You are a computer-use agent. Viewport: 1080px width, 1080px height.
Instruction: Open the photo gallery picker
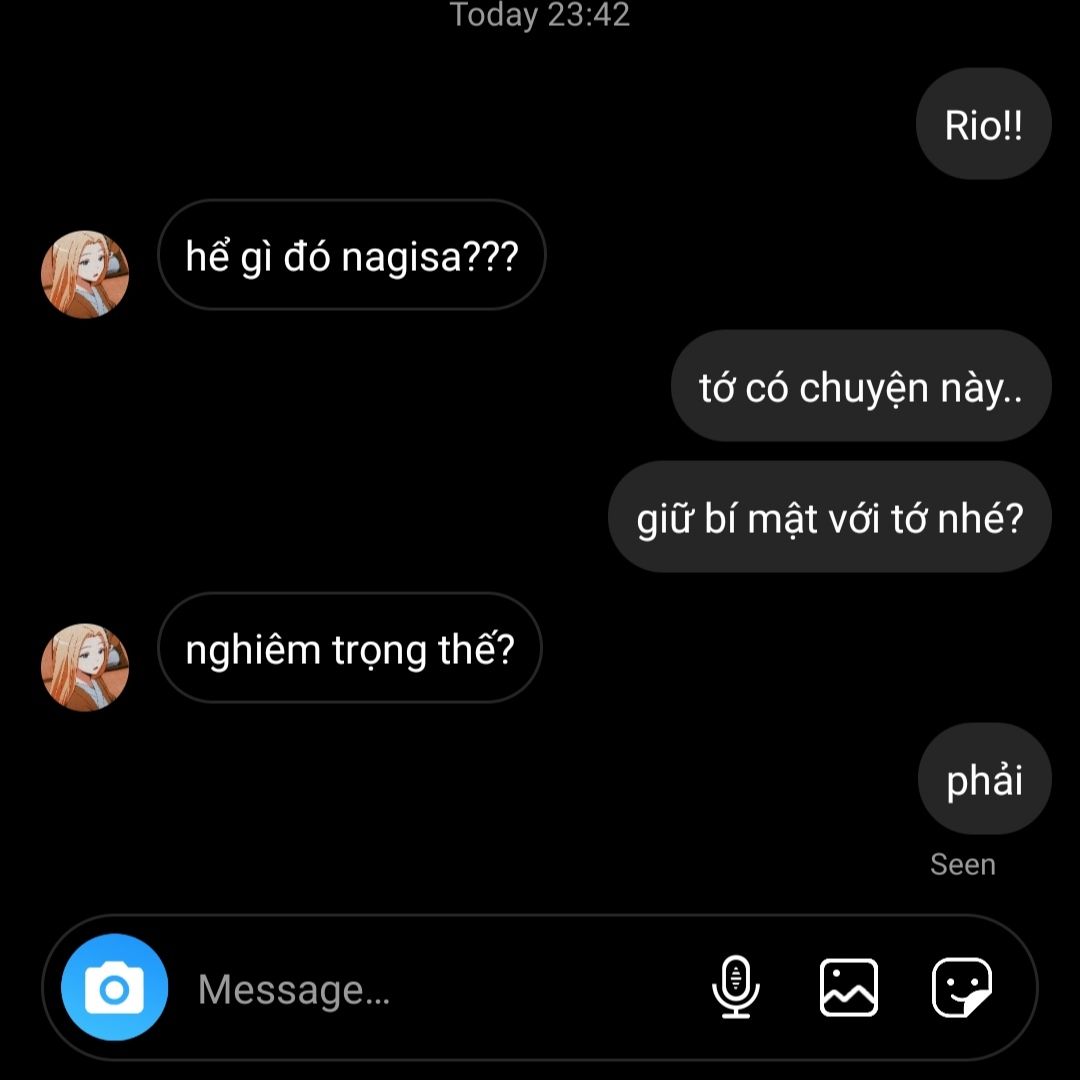click(x=849, y=988)
